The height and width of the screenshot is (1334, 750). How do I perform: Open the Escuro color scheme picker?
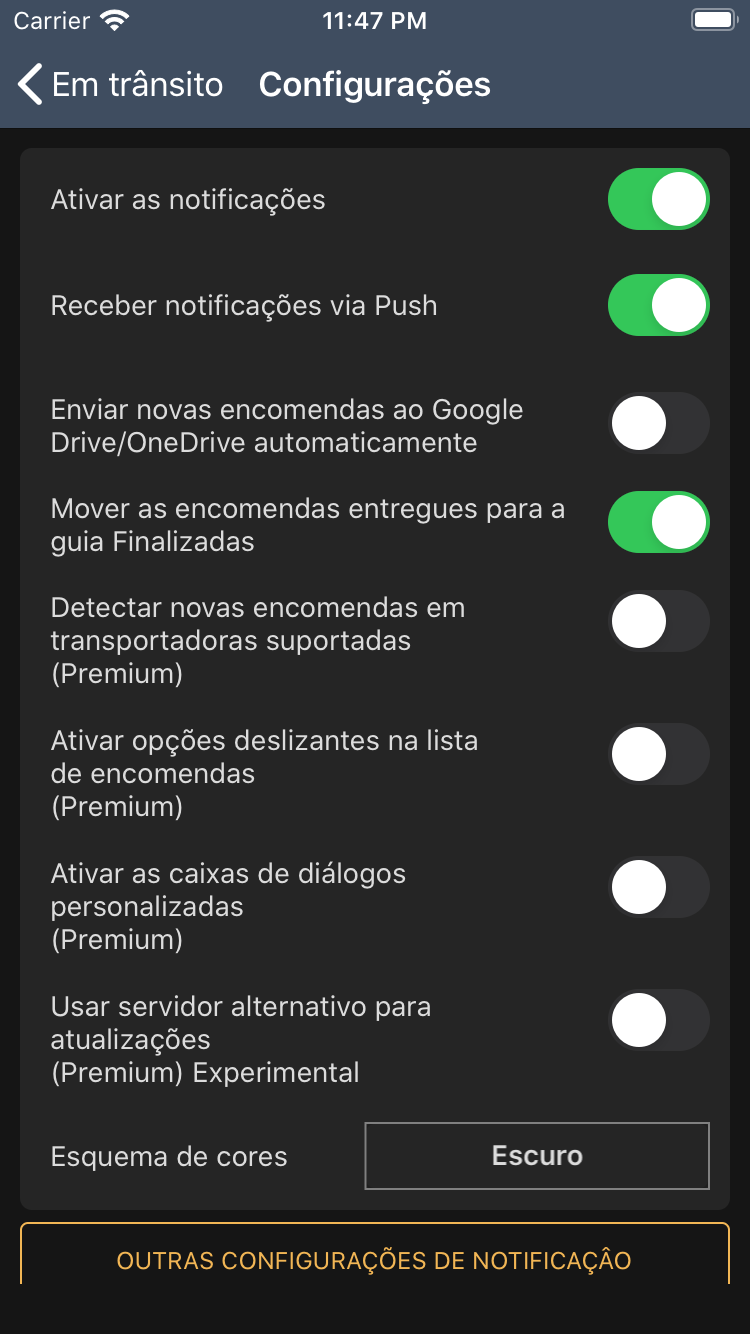537,1156
